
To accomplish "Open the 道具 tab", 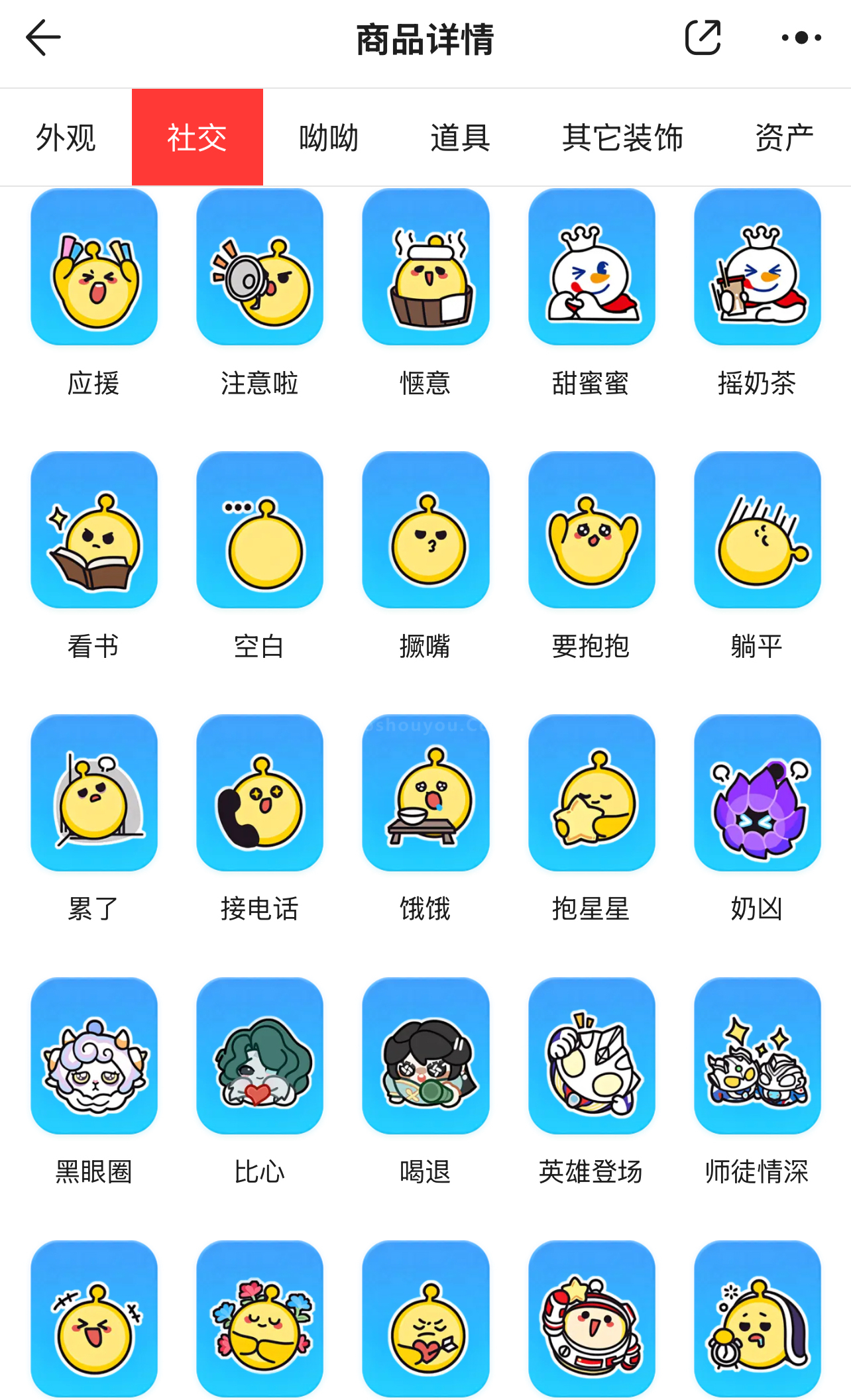I will click(x=461, y=137).
